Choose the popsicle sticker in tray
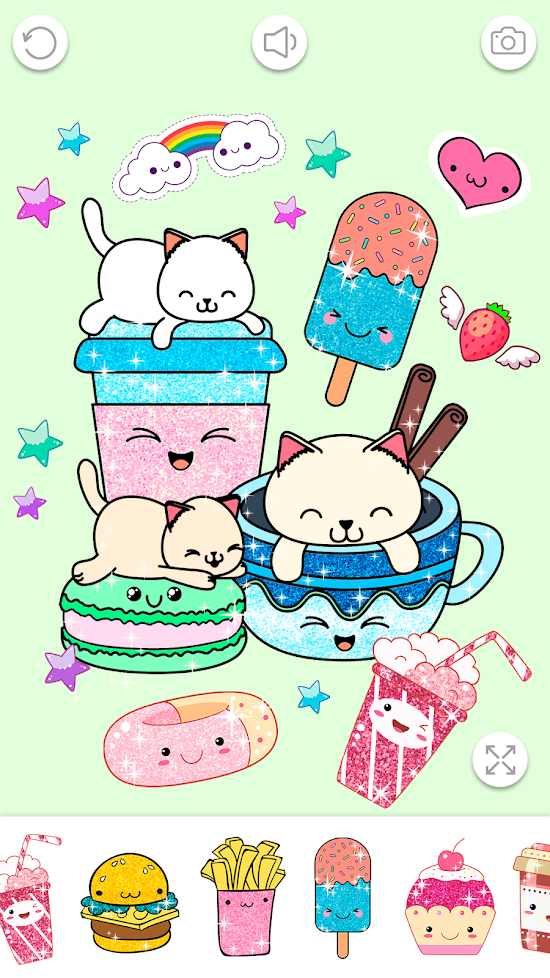550x978 pixels. [342, 897]
